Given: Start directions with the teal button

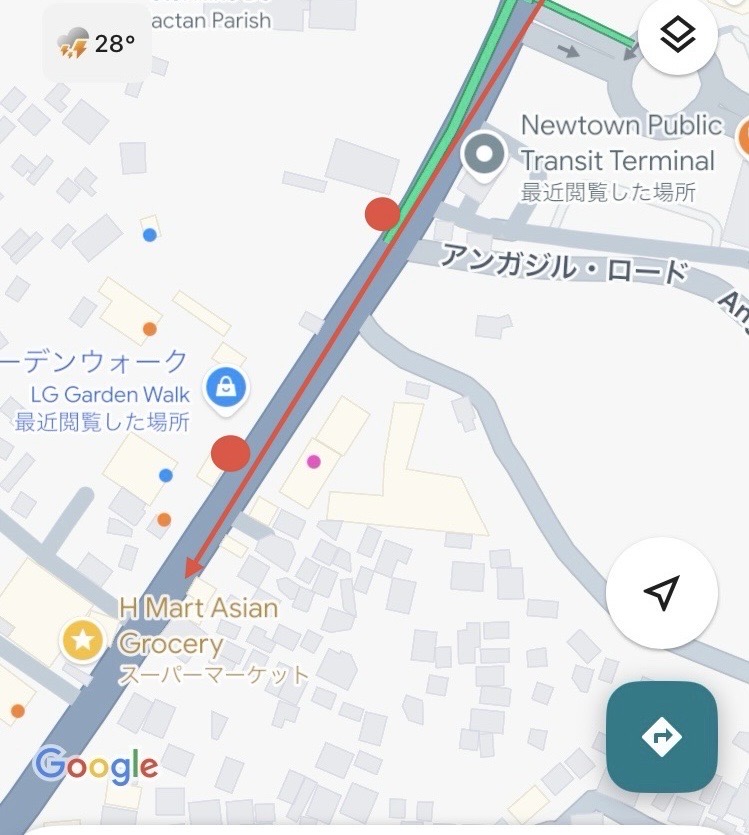Looking at the screenshot, I should [x=661, y=737].
